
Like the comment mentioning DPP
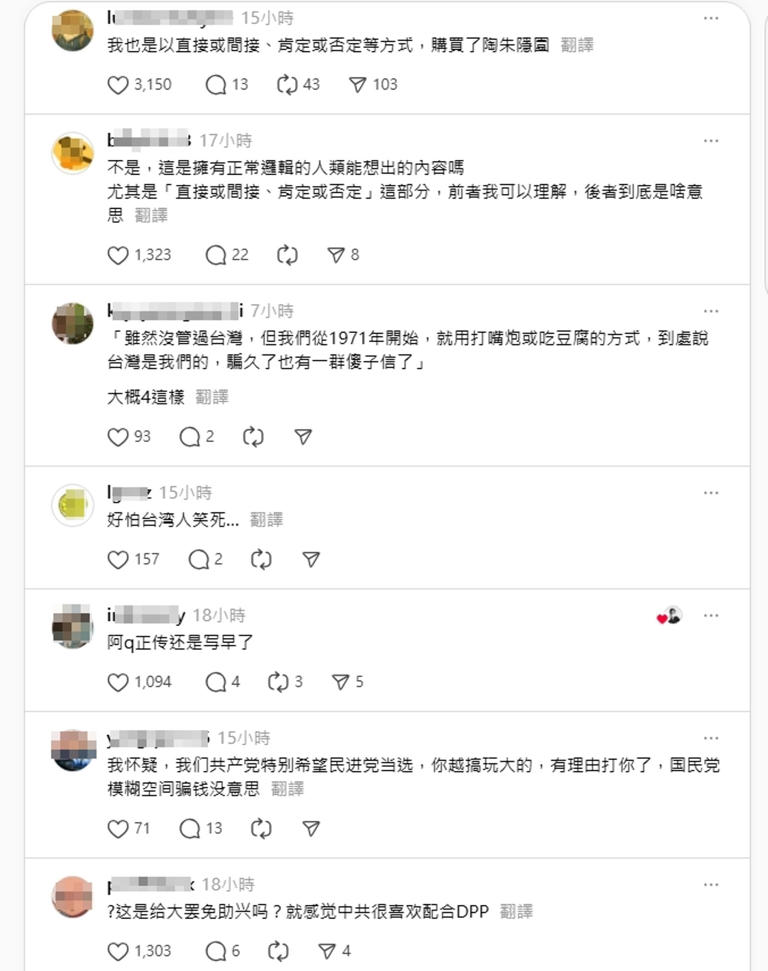point(118,951)
